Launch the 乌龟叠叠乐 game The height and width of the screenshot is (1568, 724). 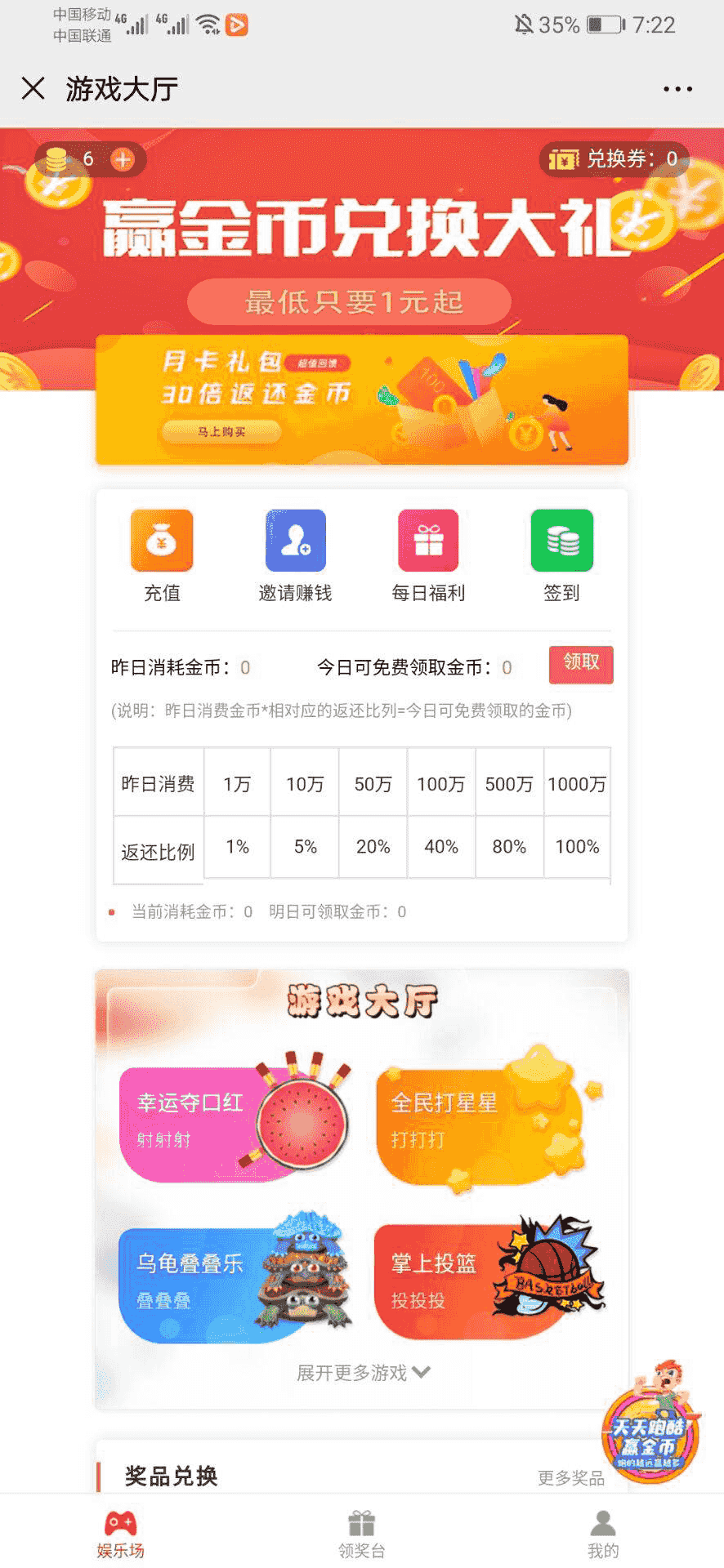pyautogui.click(x=233, y=1282)
